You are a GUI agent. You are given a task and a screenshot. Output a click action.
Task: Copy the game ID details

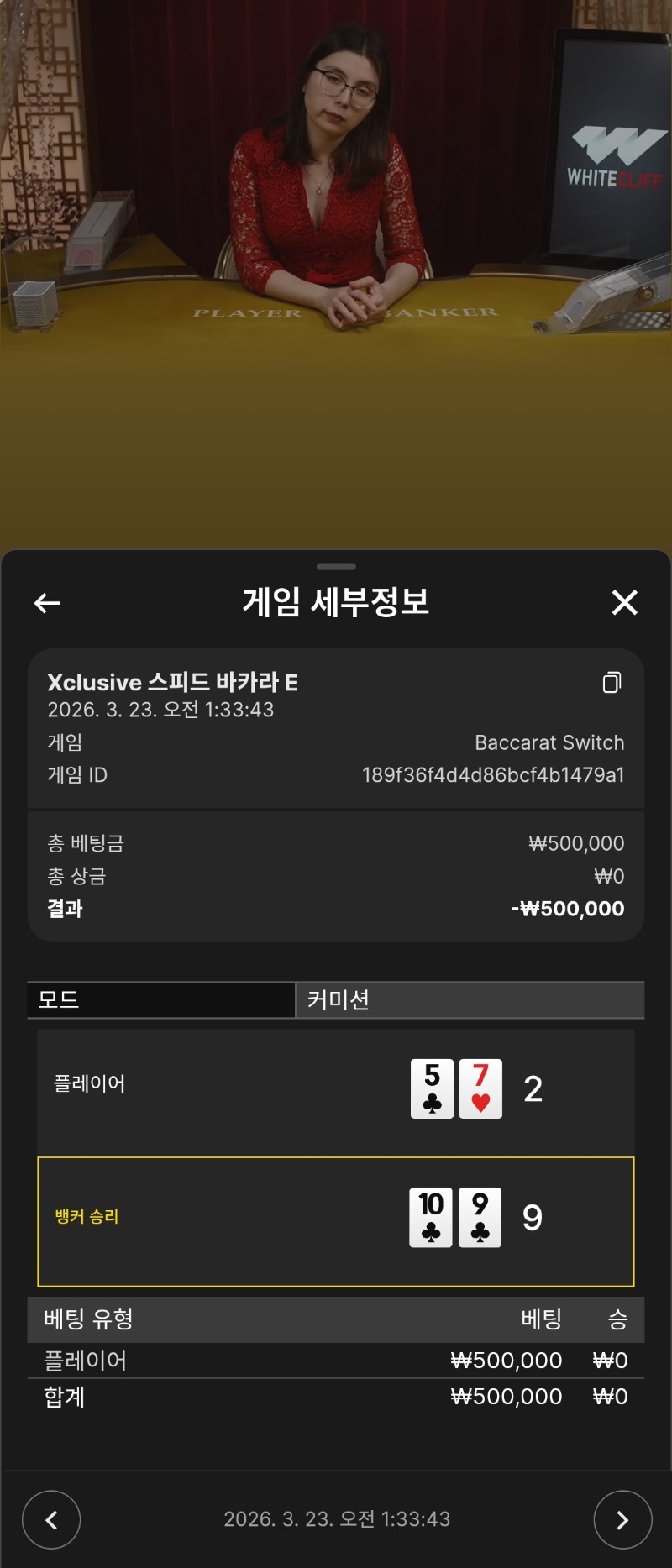pyautogui.click(x=612, y=683)
